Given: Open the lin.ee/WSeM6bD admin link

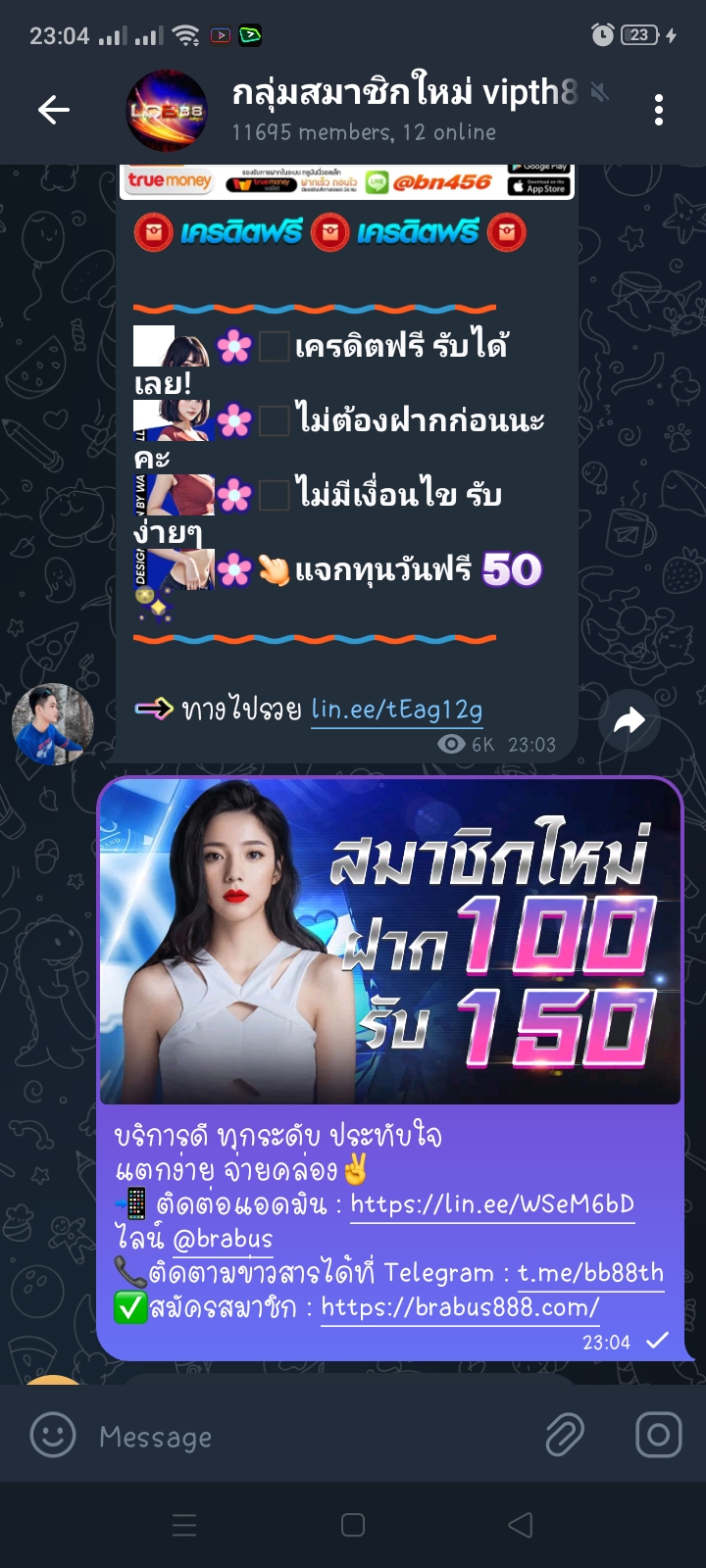Looking at the screenshot, I should point(491,1203).
